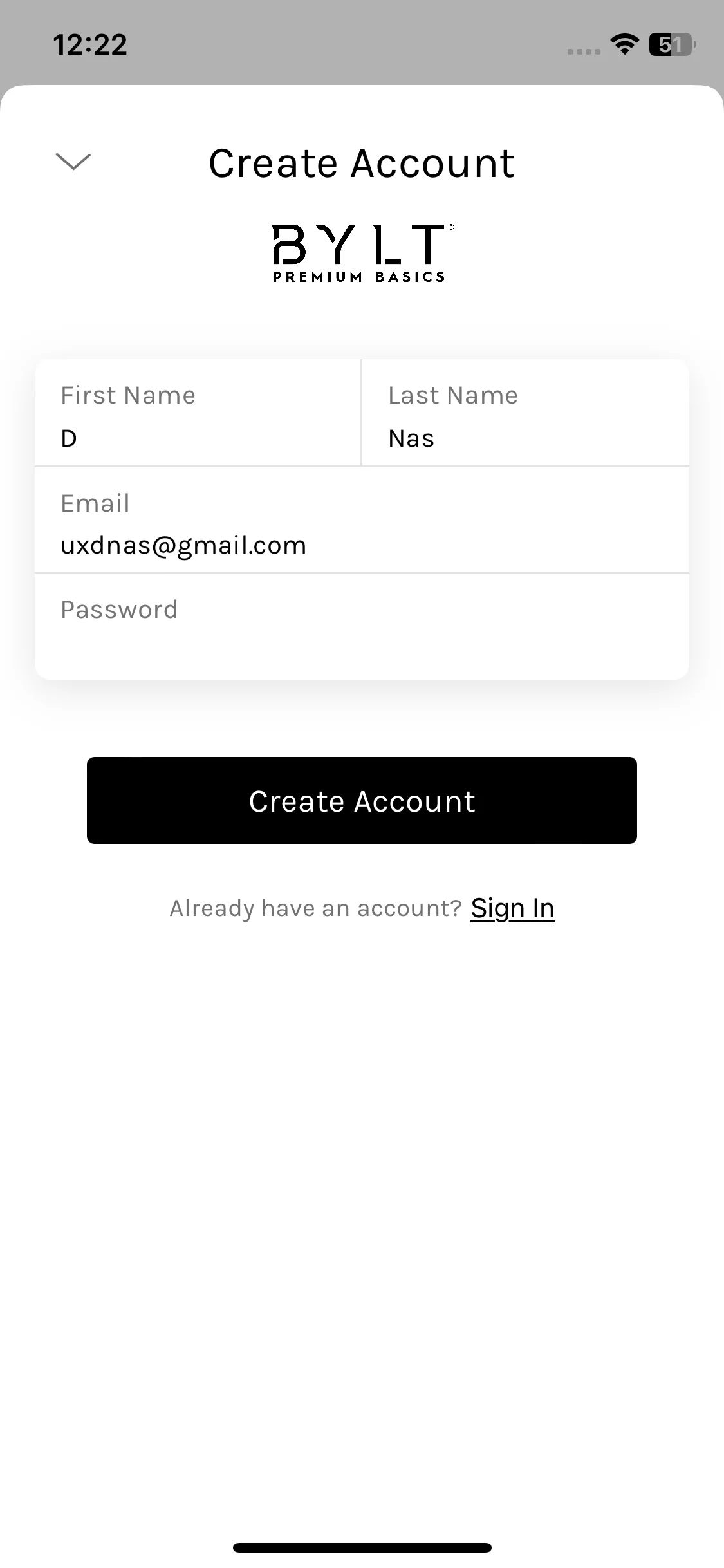Submit the black Create Account button
724x1568 pixels.
coord(362,800)
